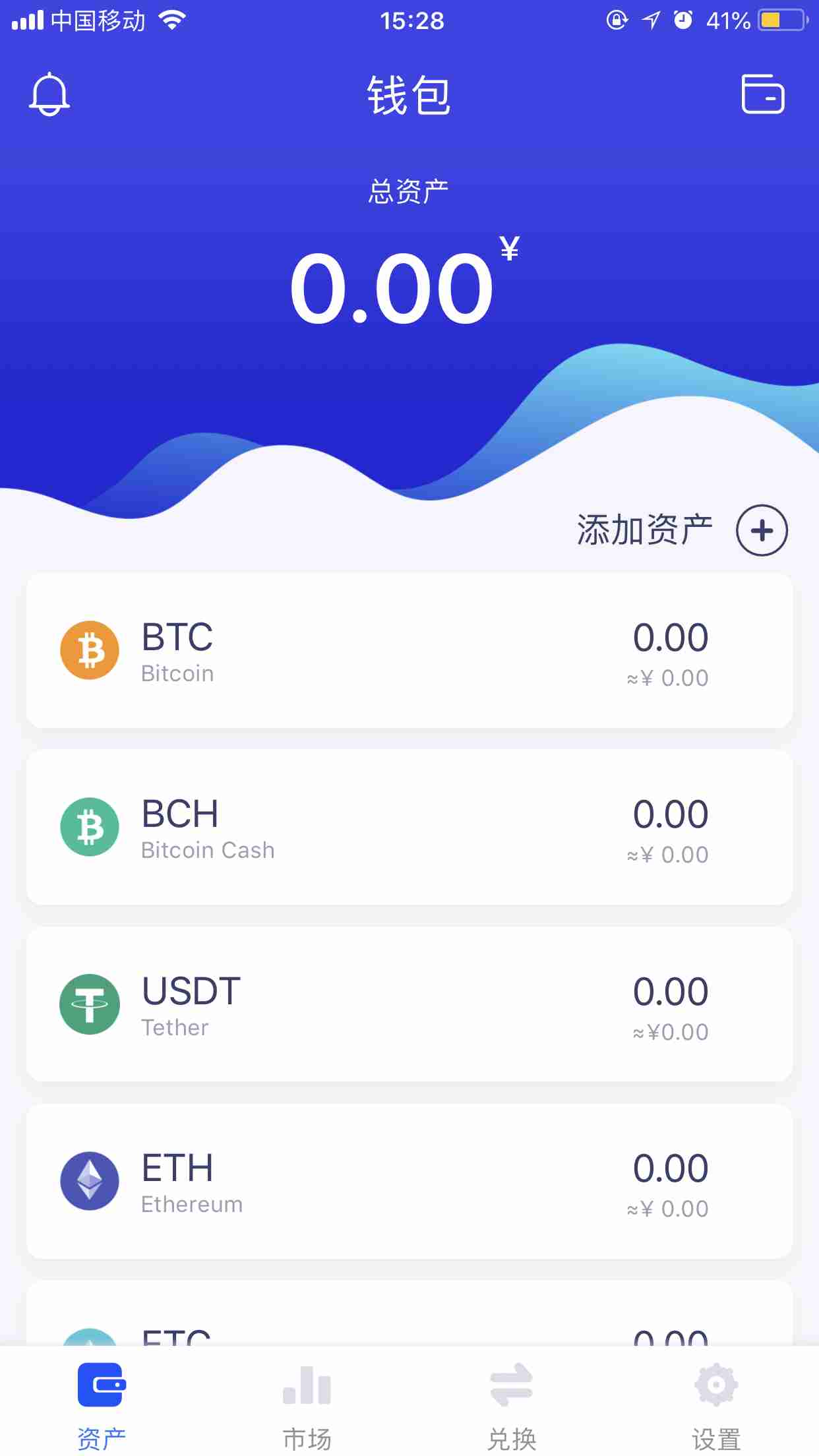
Task: Click the 兑换 exchange arrows icon
Action: click(512, 1384)
